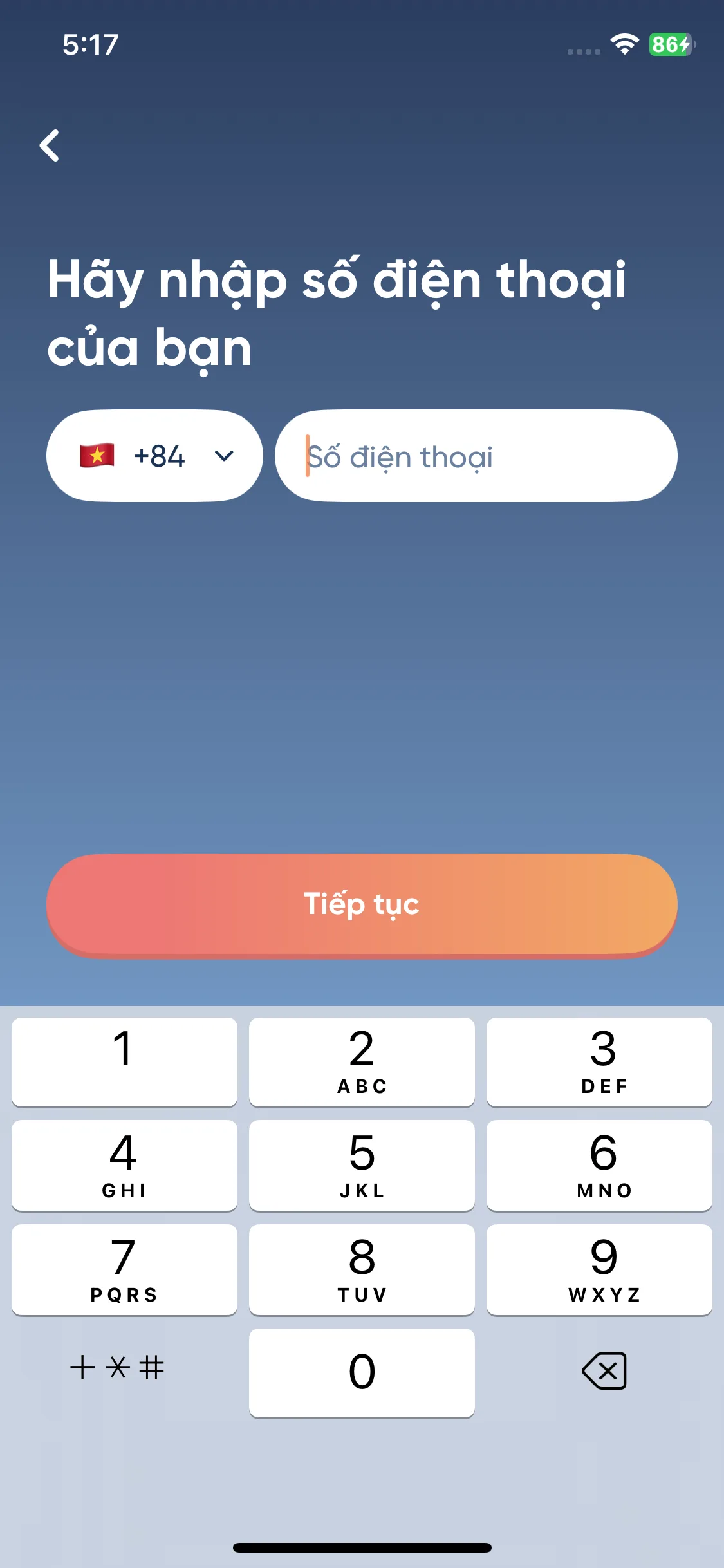The width and height of the screenshot is (724, 1568).
Task: Open the +84 country code dropdown
Action: [x=154, y=456]
